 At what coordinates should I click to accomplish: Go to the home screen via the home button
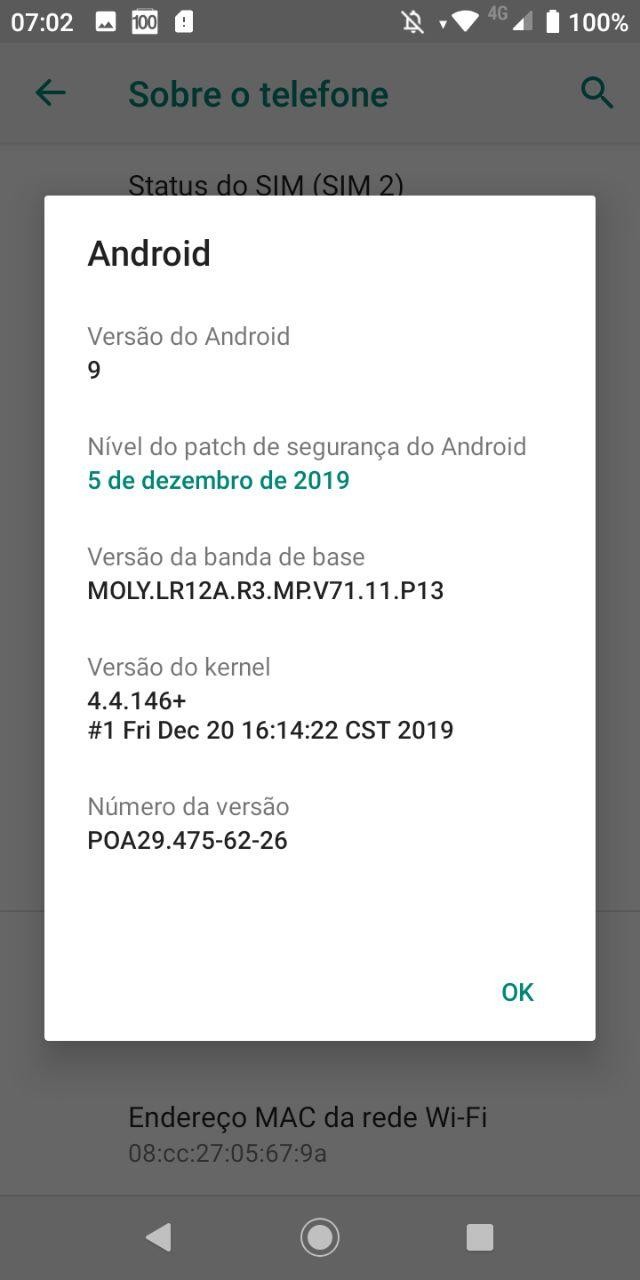(x=320, y=1237)
